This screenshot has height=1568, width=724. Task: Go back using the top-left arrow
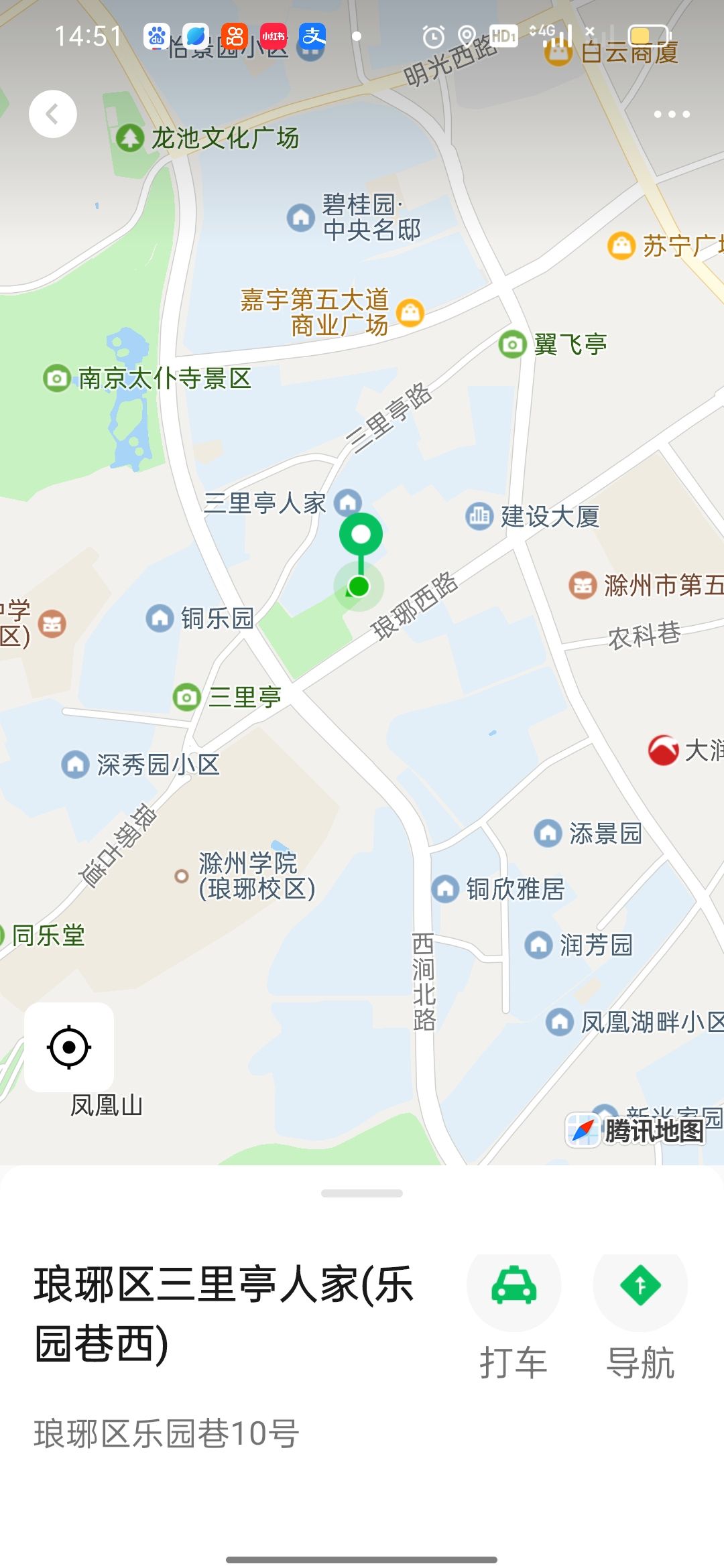point(53,114)
